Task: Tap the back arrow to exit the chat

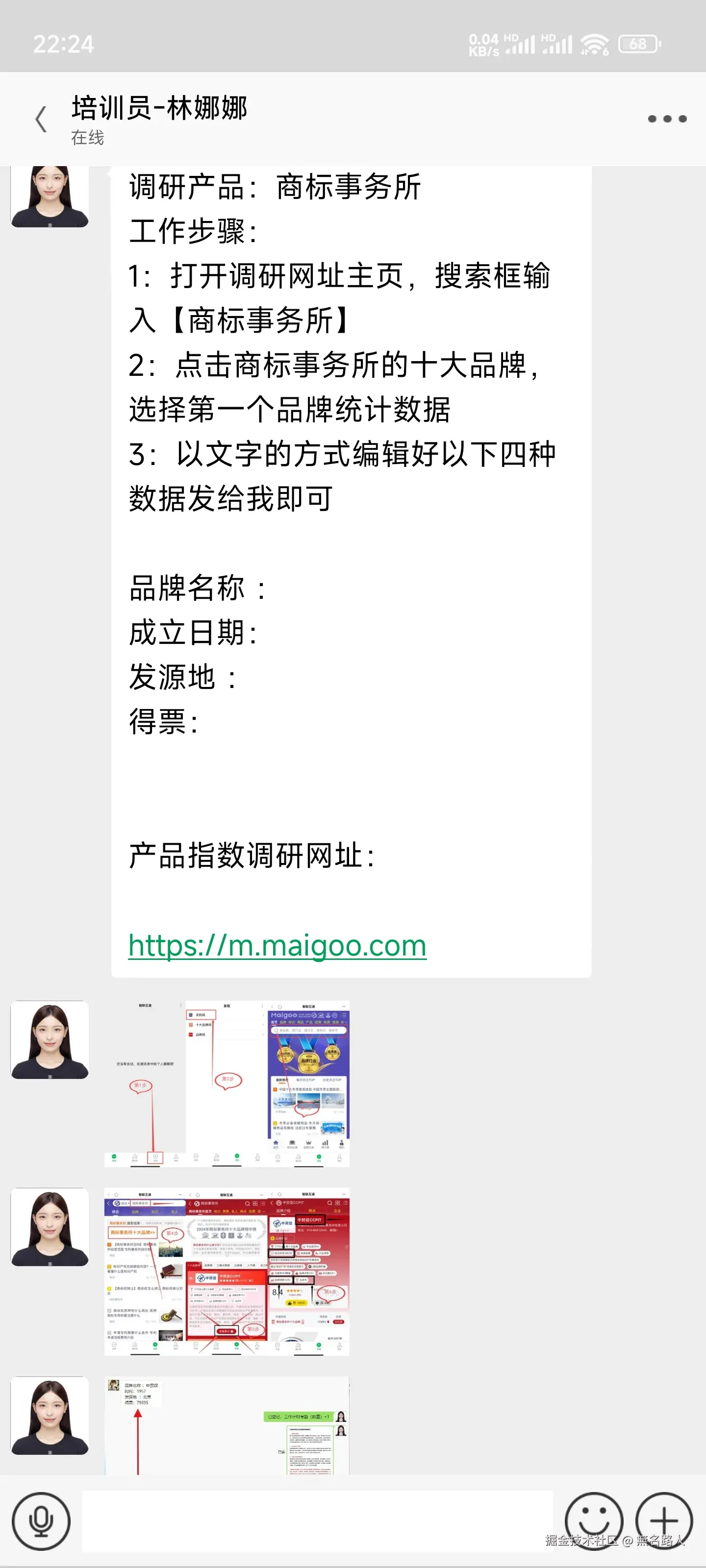Action: pos(40,118)
